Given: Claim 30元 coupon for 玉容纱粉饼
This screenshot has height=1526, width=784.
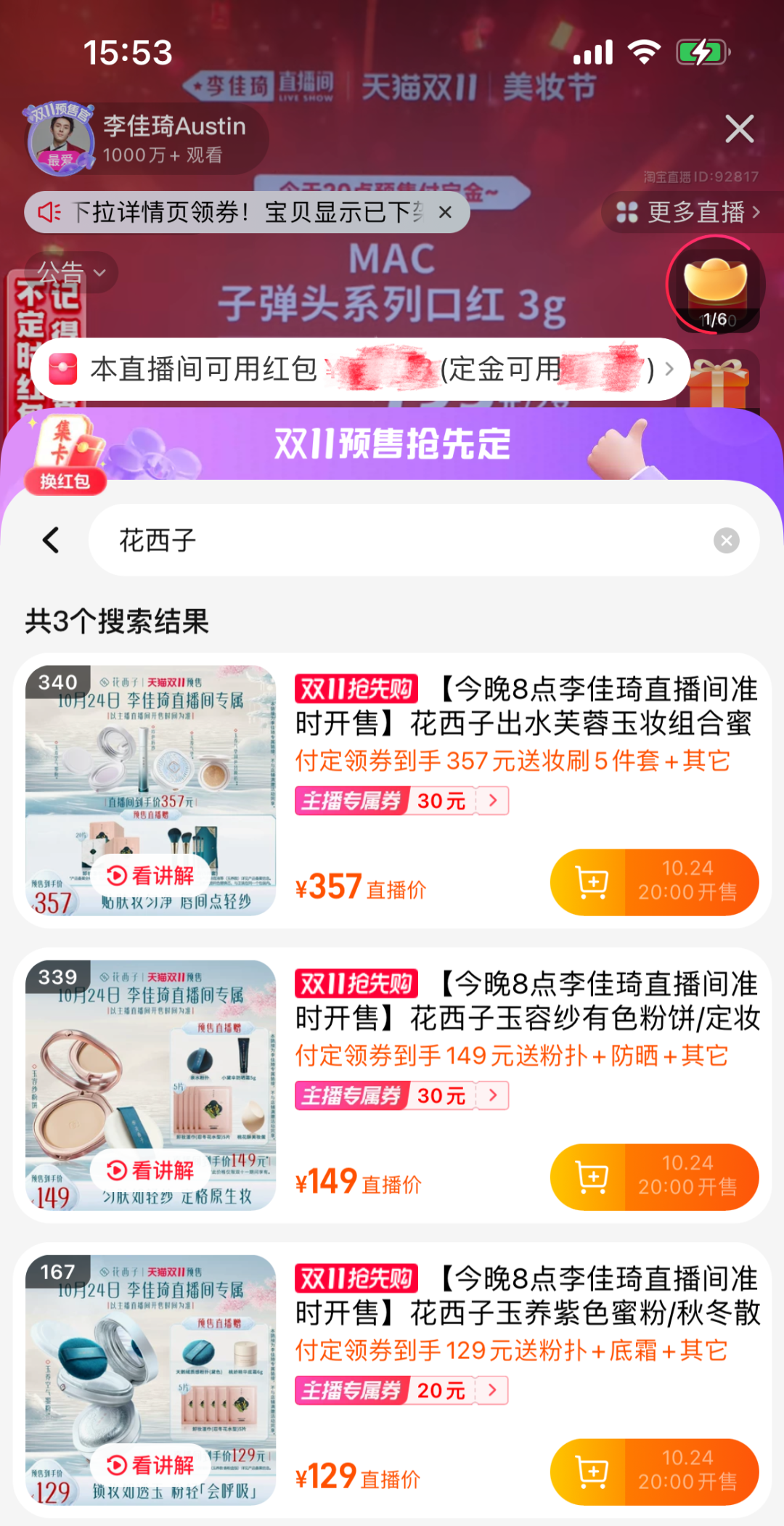Looking at the screenshot, I should 401,1095.
